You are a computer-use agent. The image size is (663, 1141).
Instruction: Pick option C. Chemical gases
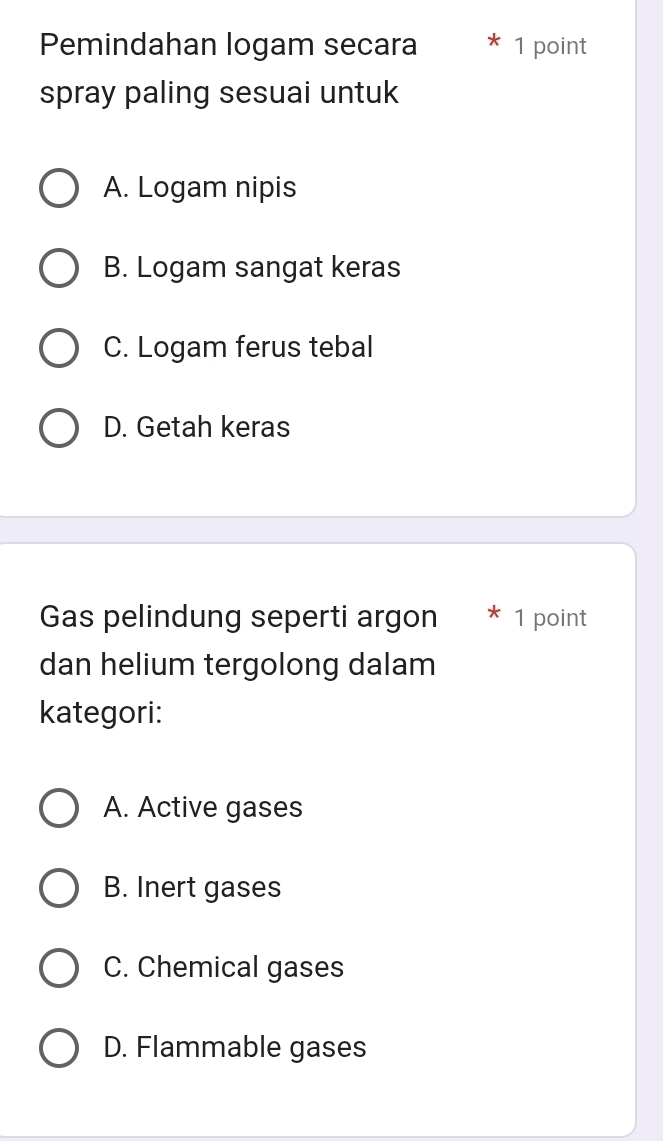click(x=59, y=968)
